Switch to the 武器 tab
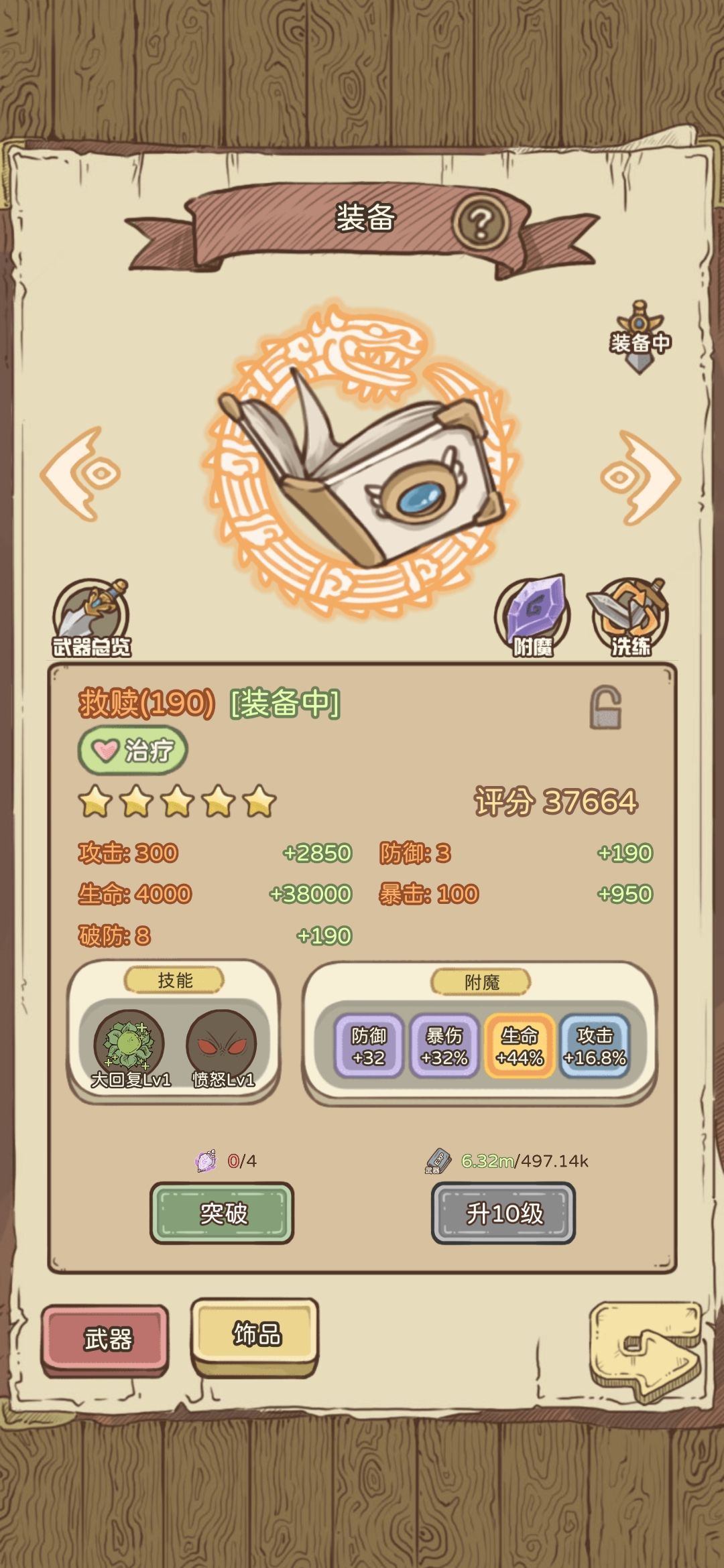 click(105, 1340)
